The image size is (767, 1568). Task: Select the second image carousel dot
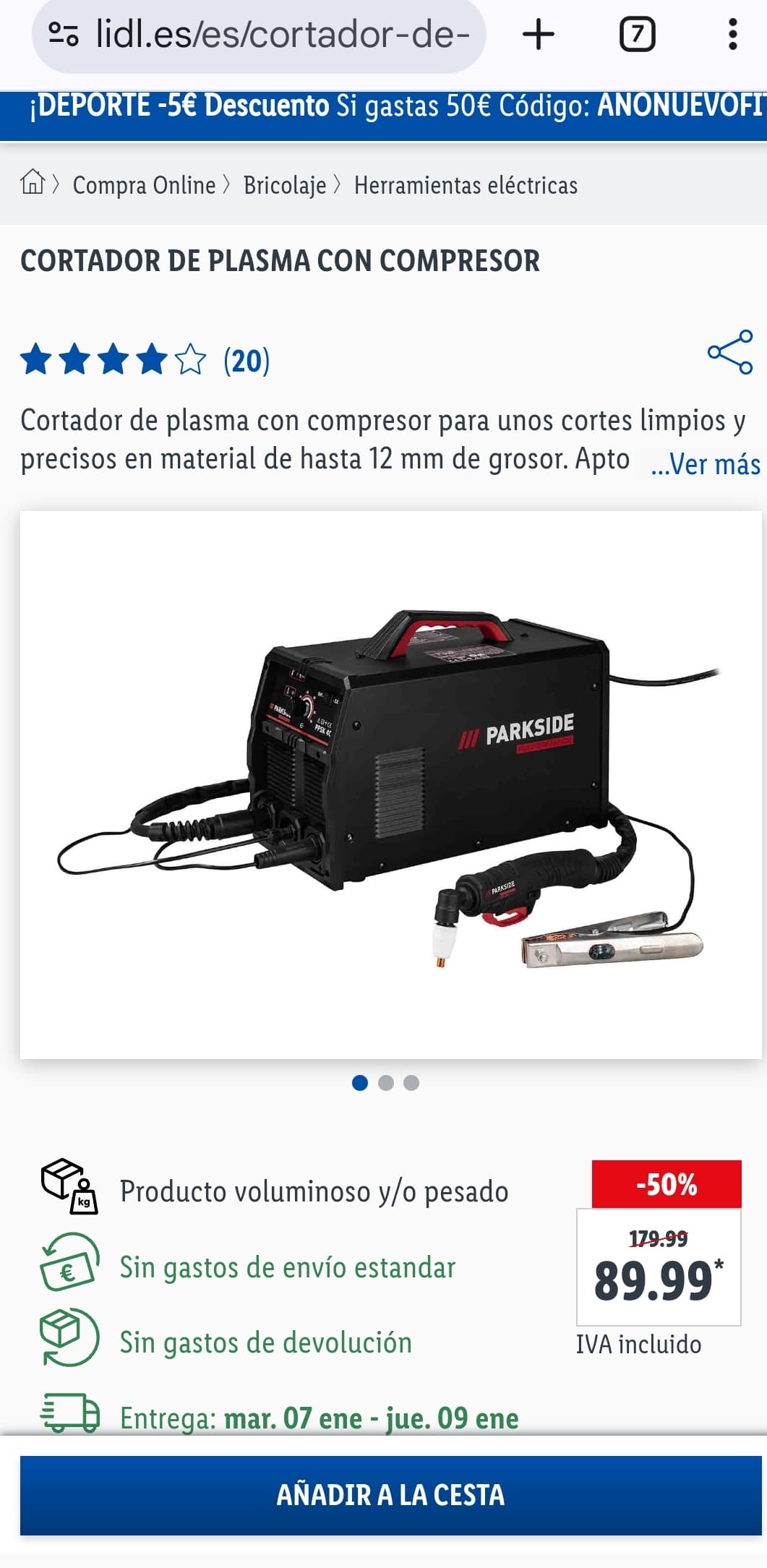coord(386,1083)
